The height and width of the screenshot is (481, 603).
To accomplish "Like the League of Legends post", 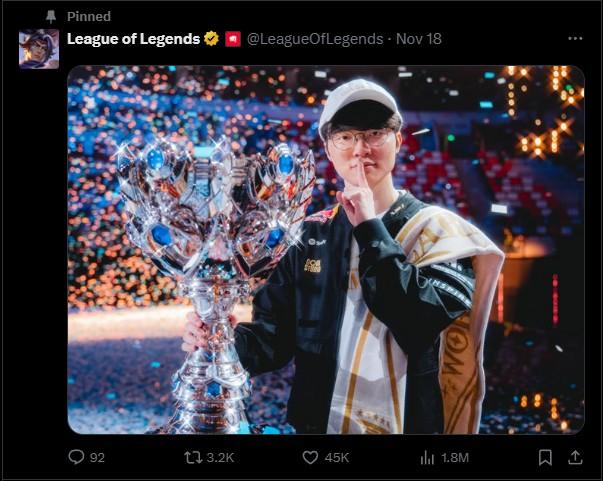I will (x=310, y=457).
